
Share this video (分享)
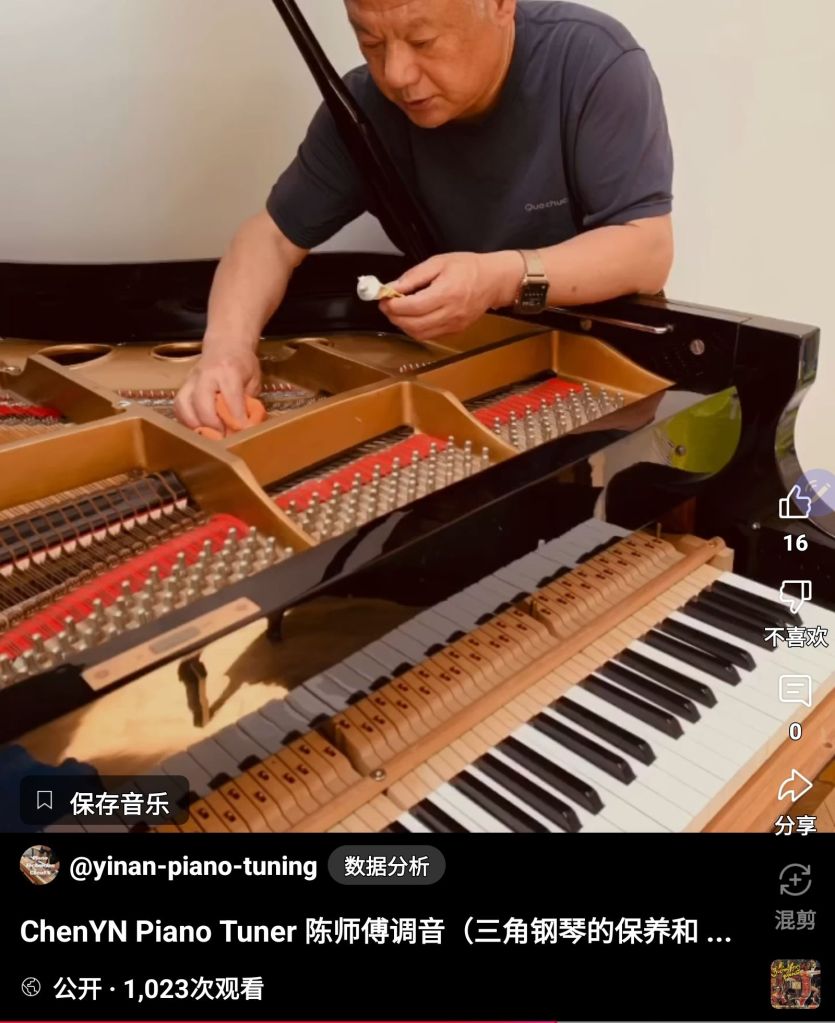point(795,787)
